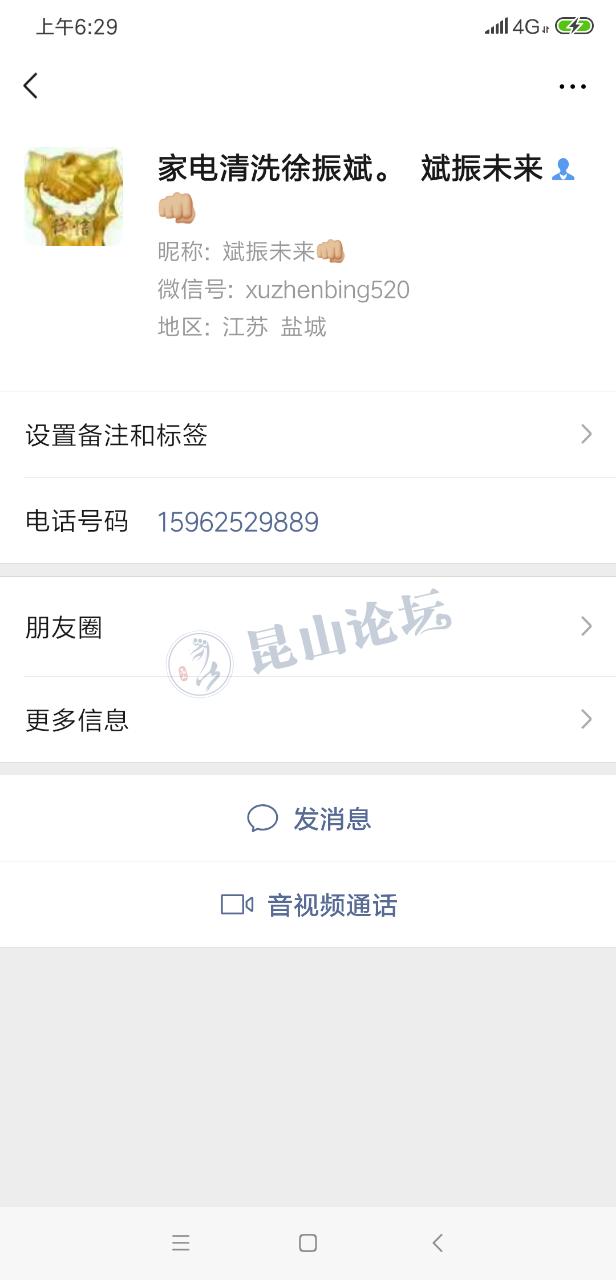
Task: Open system recent apps menu
Action: point(181,1243)
